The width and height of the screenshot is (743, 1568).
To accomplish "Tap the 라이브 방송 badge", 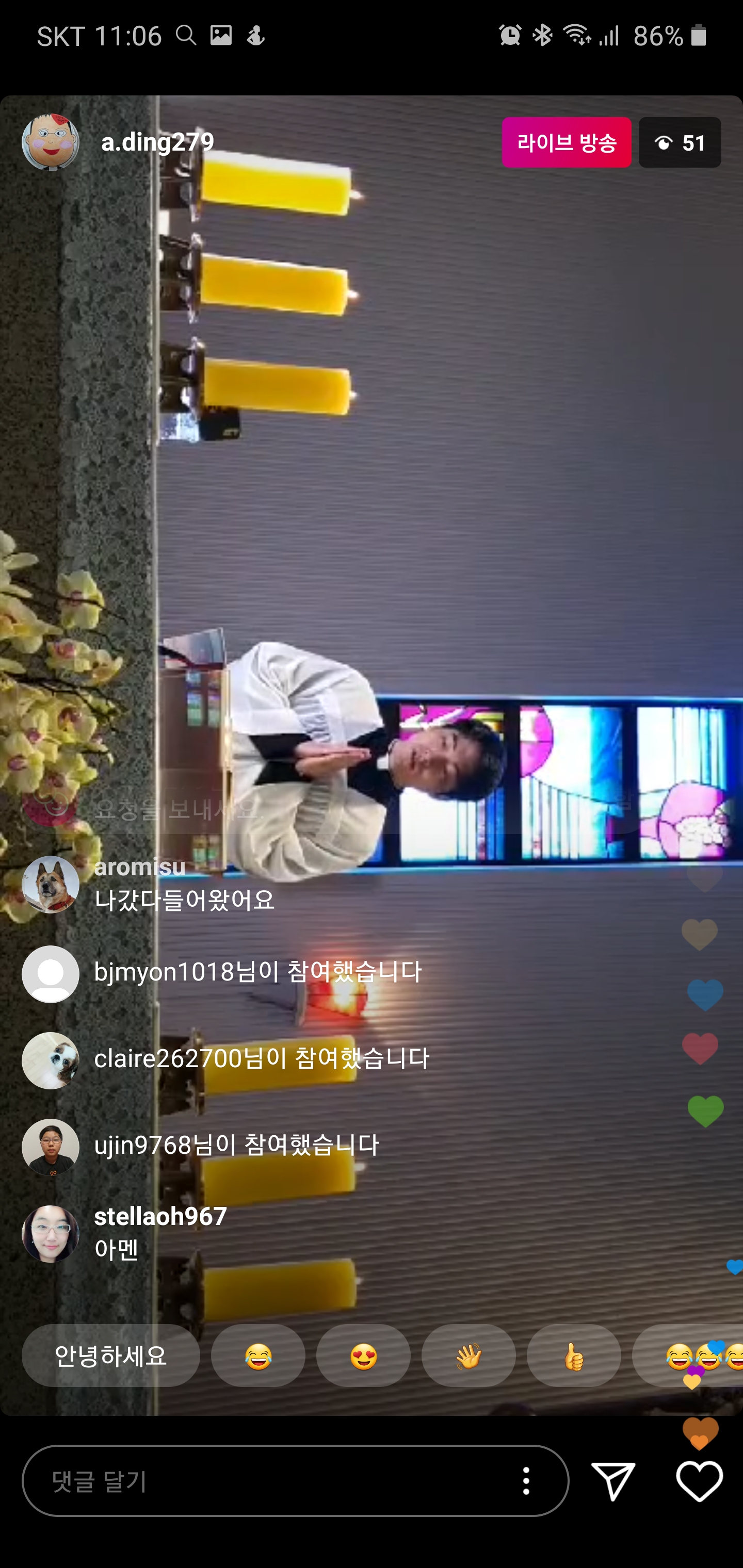I will (x=566, y=142).
